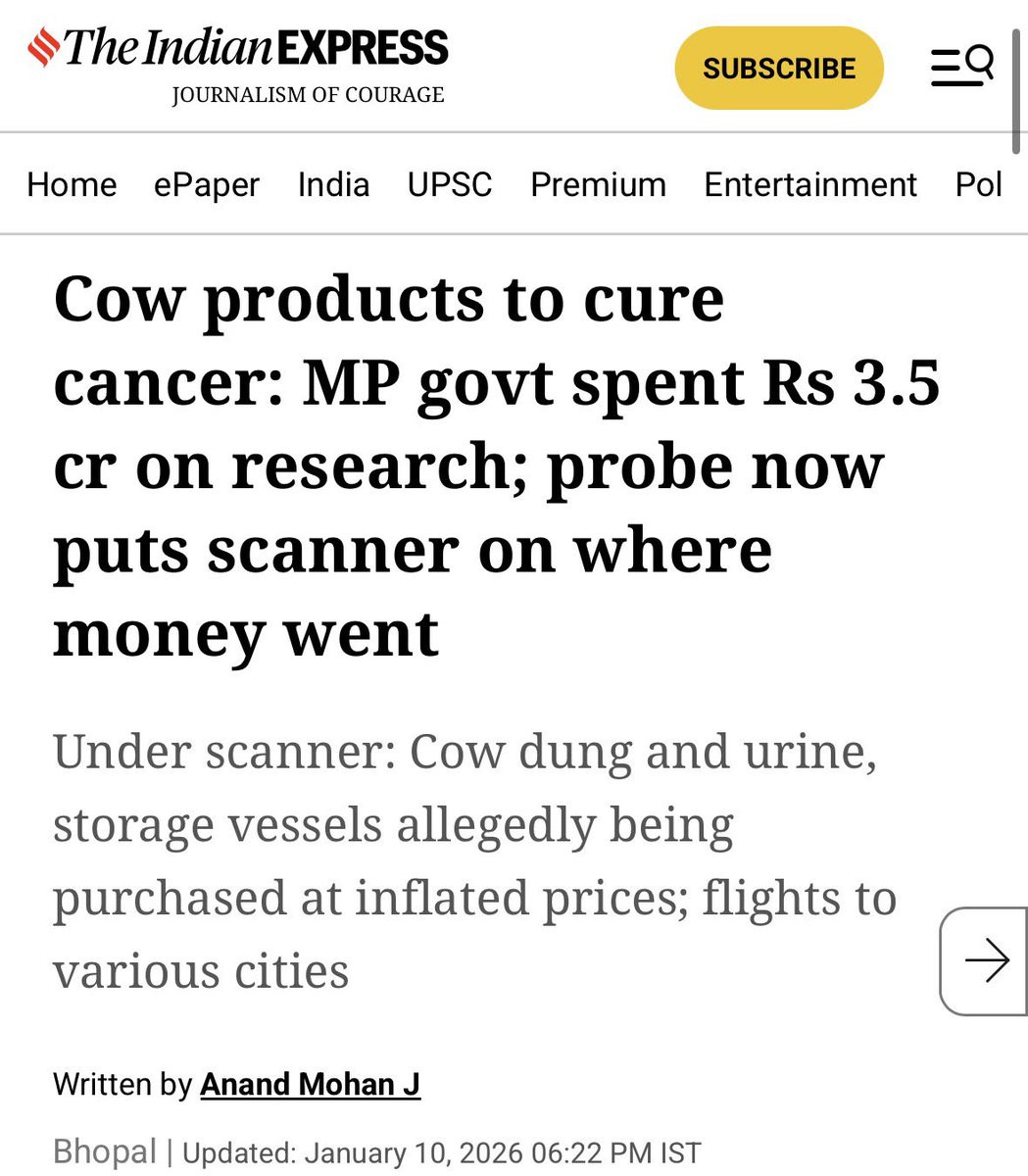
Task: Switch to the India section
Action: 333,184
